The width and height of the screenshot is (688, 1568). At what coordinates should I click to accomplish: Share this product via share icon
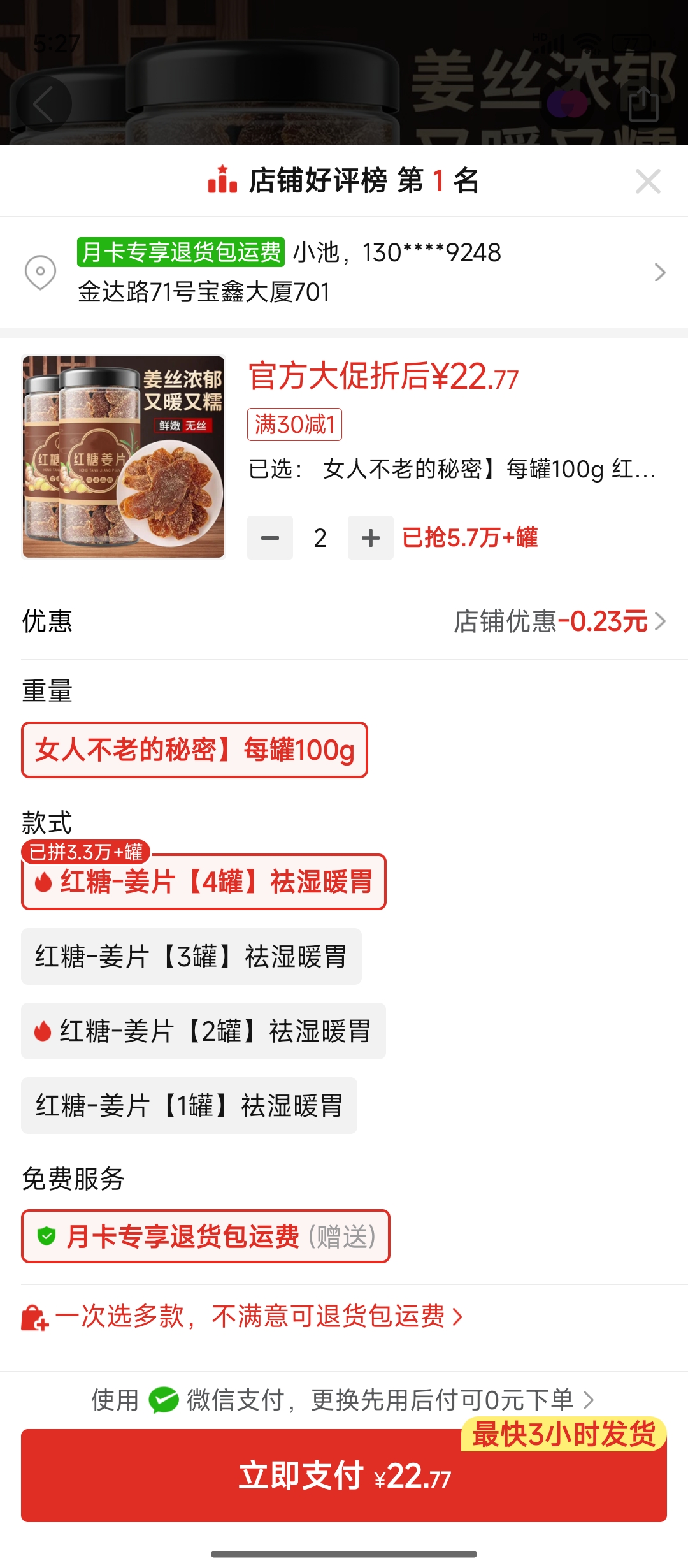pos(643,104)
